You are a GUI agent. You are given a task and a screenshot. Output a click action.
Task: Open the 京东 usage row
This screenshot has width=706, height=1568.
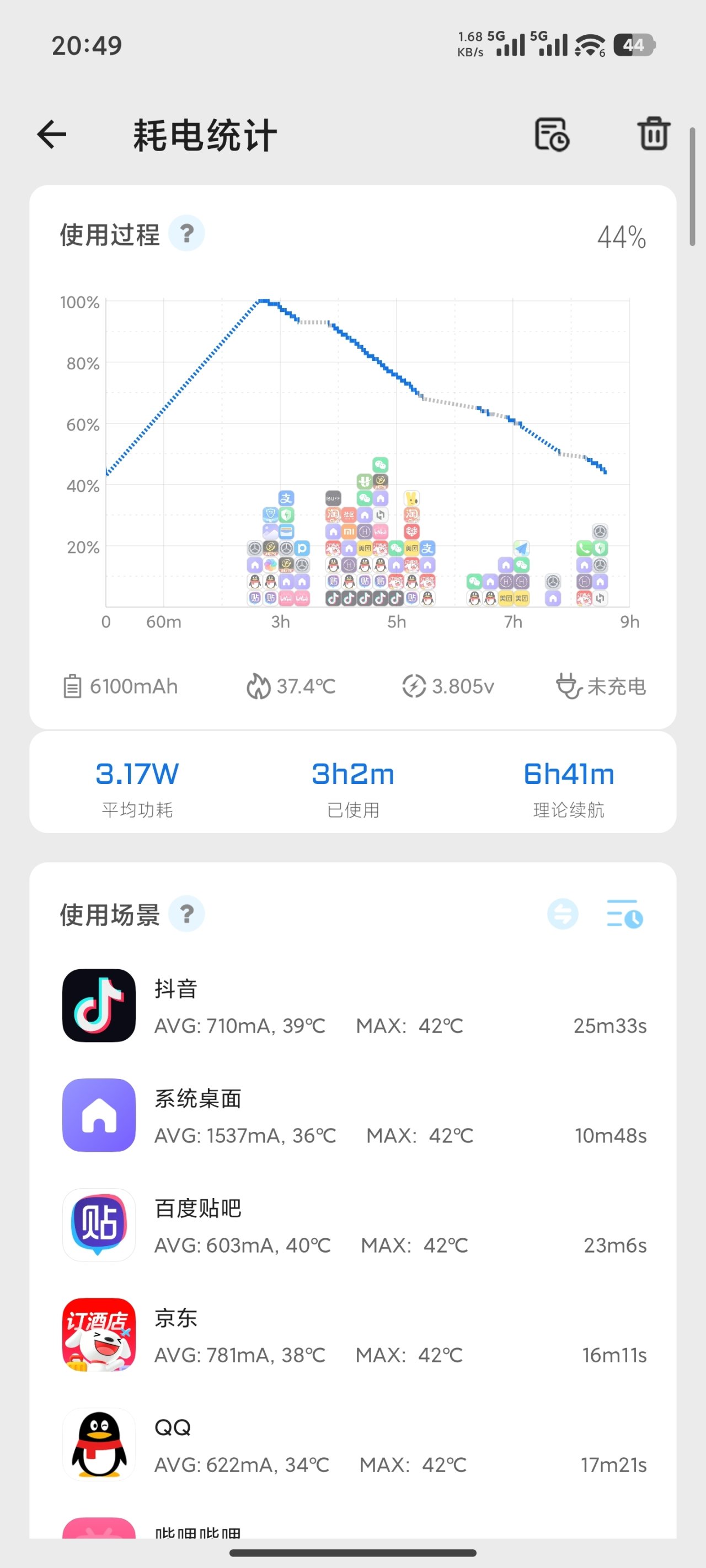click(354, 1334)
